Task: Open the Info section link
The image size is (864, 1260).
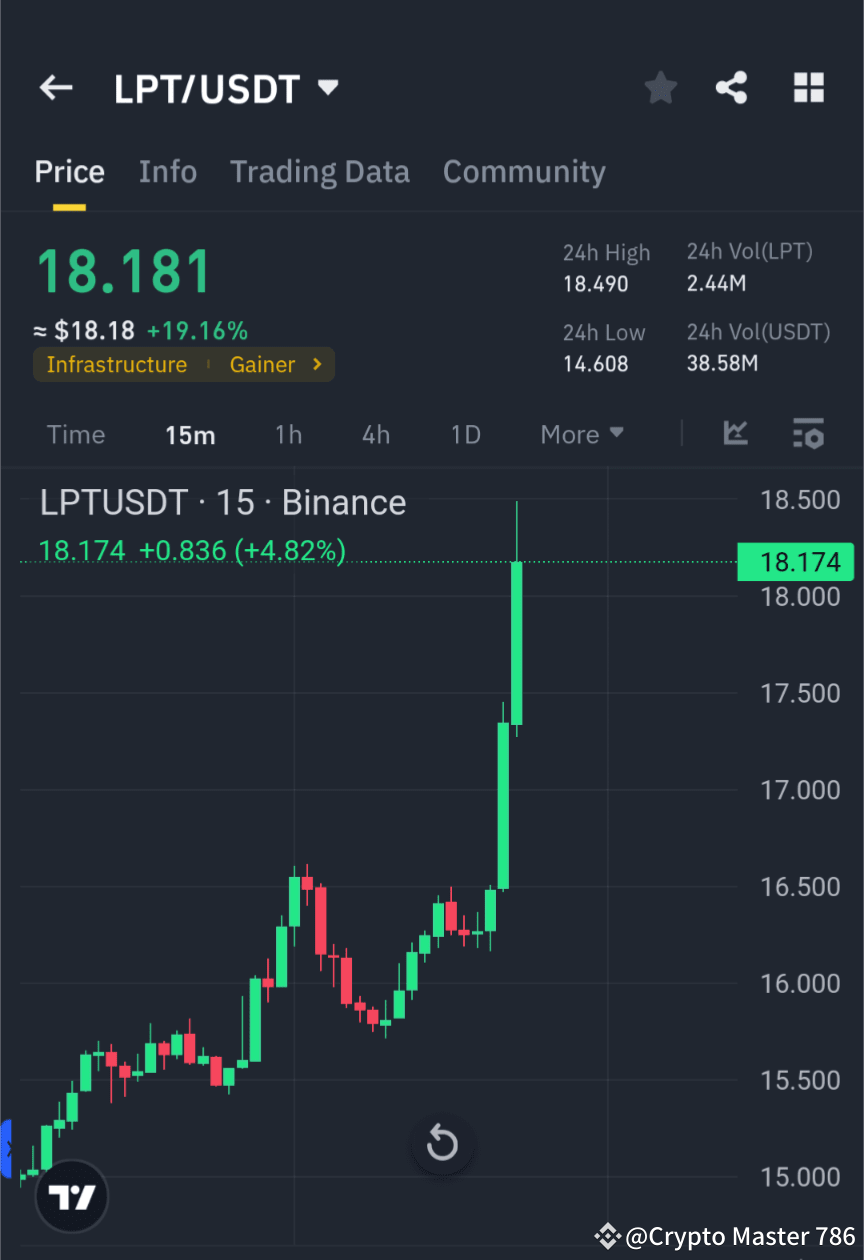Action: (x=167, y=171)
